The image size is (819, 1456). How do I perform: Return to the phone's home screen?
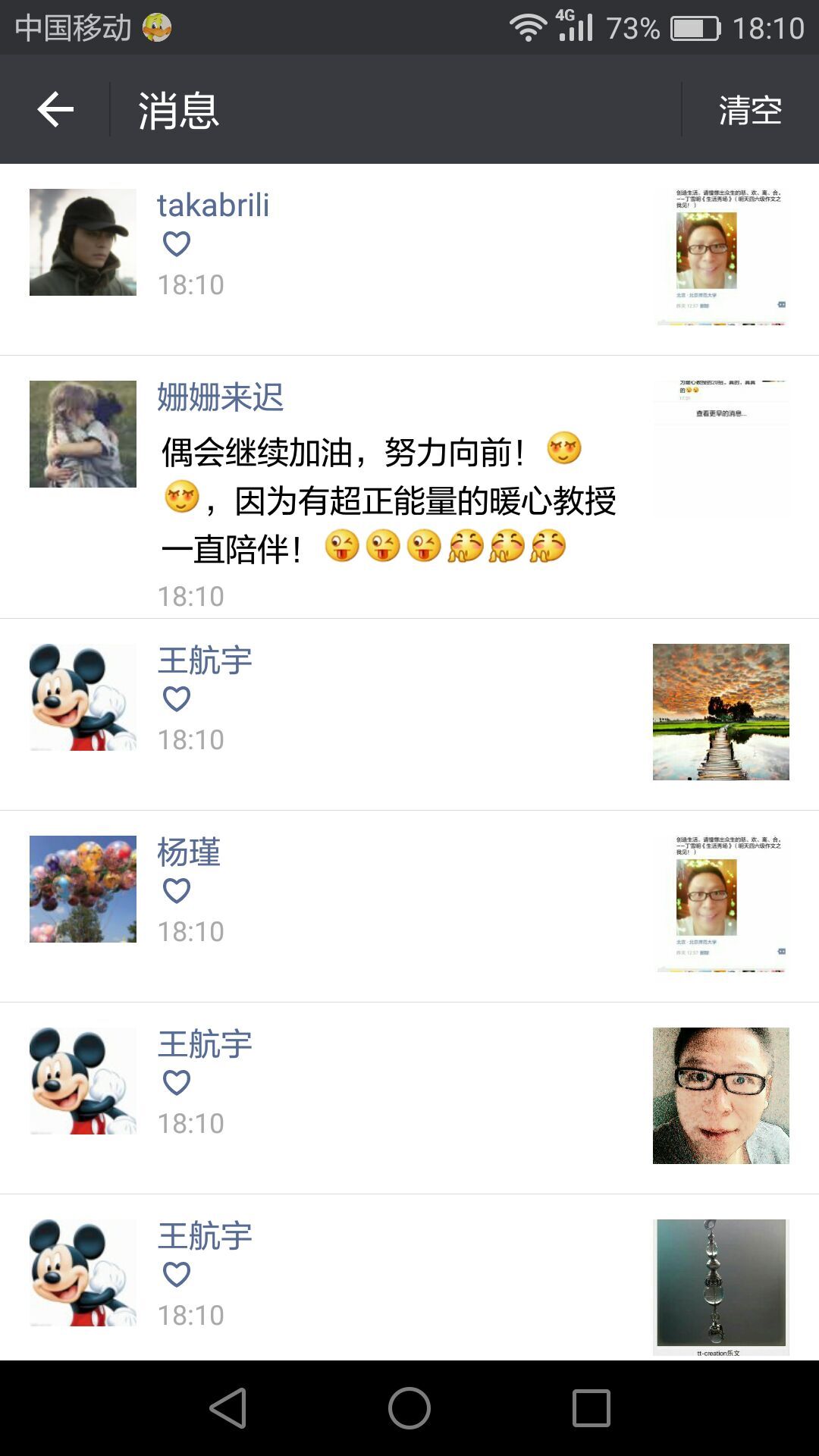click(x=409, y=1408)
